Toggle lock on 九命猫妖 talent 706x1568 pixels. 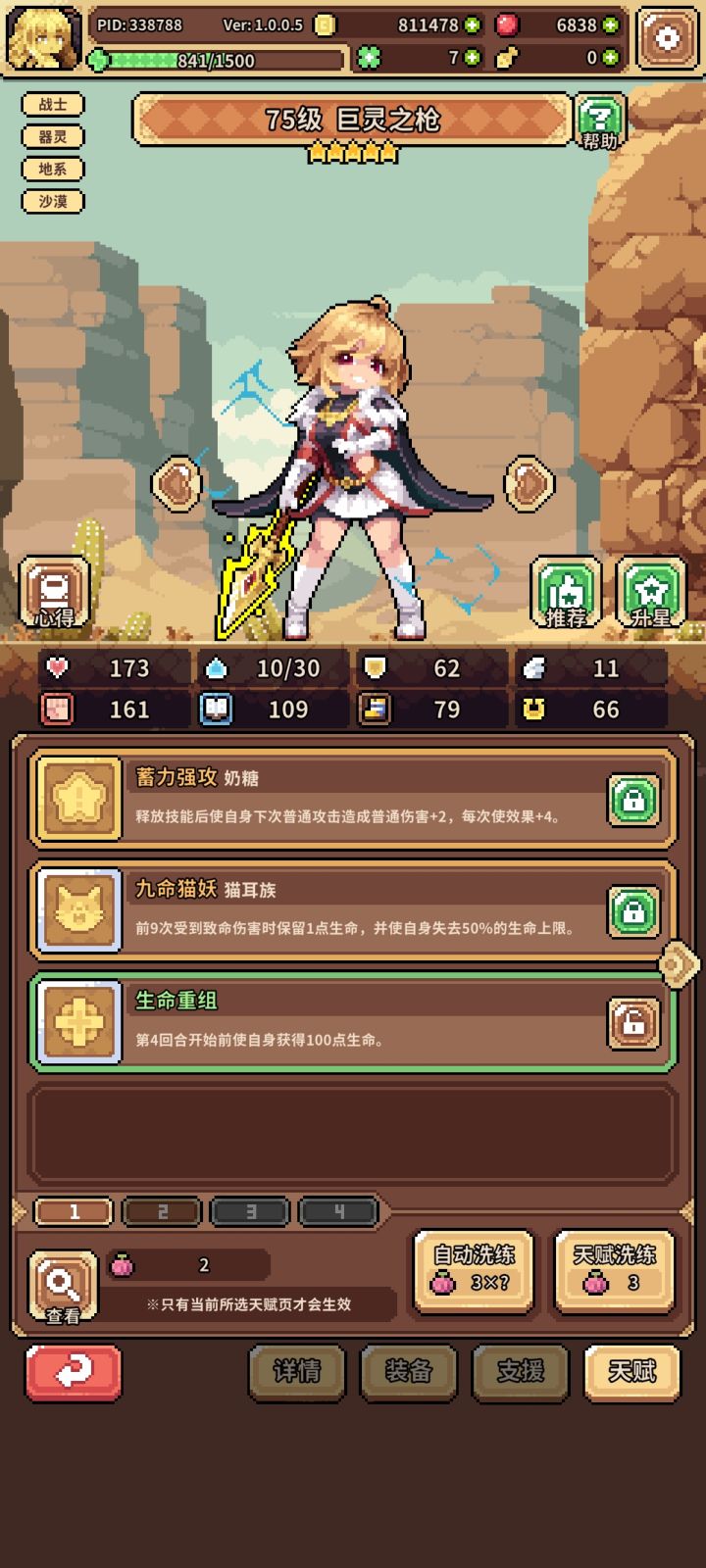pos(632,909)
